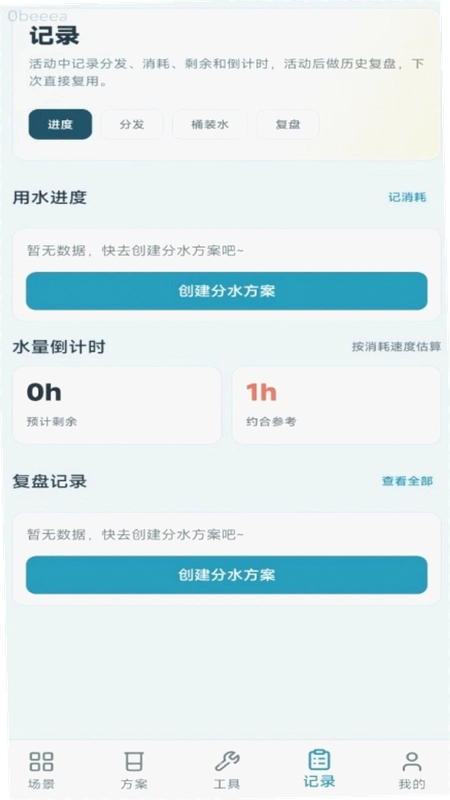
Task: Switch to the 方案 tab
Action: pyautogui.click(x=134, y=769)
